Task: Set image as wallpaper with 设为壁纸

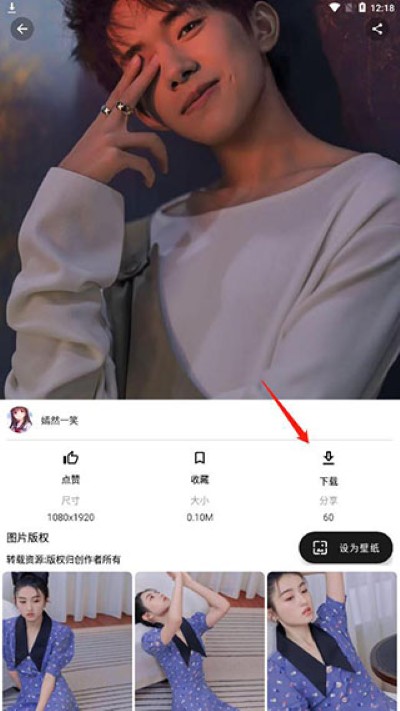Action: 346,548
